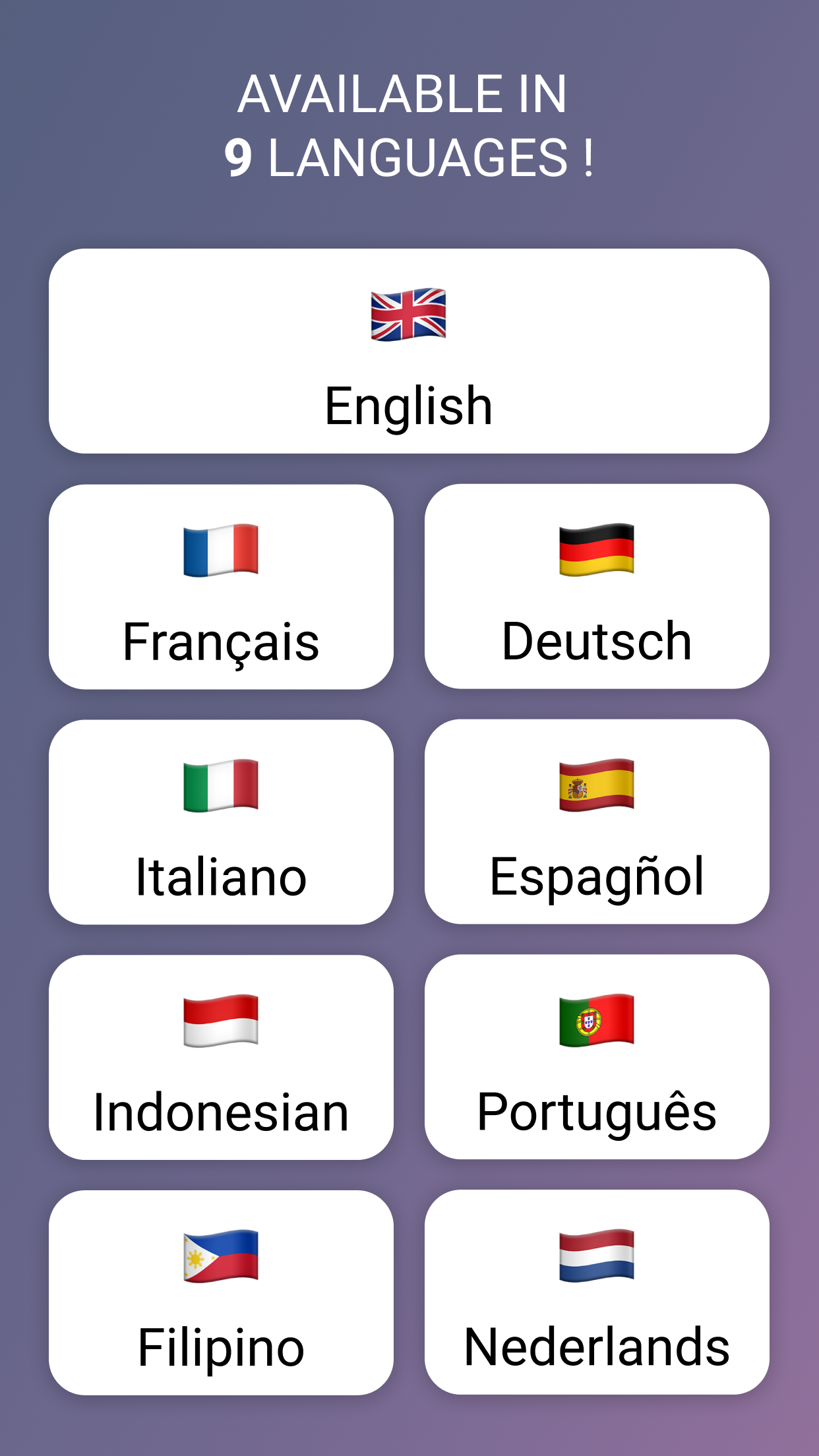Select English as the app language
Image resolution: width=819 pixels, height=1456 pixels.
point(409,350)
